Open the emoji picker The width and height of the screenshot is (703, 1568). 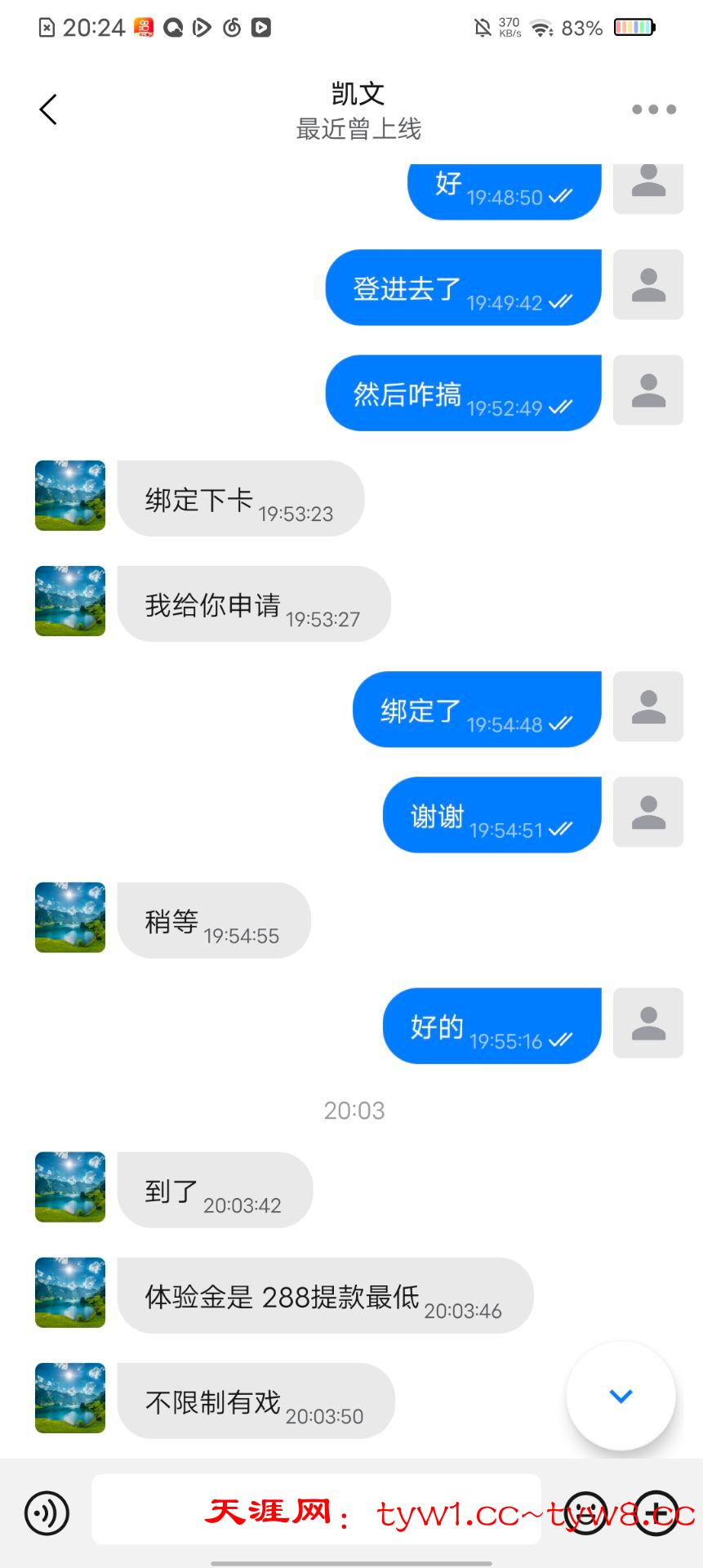point(585,1513)
